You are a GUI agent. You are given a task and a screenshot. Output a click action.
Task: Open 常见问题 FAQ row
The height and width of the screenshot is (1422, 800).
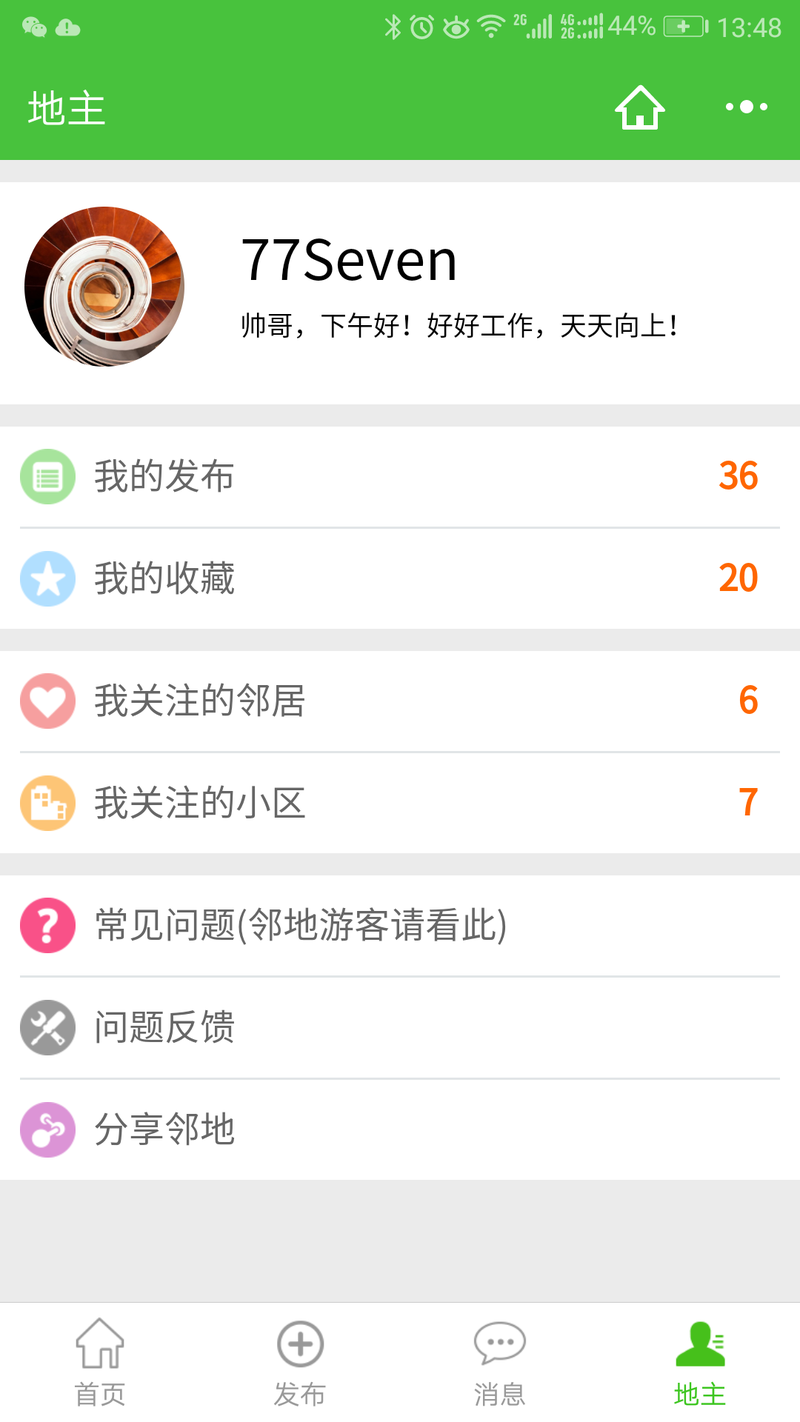(x=400, y=926)
